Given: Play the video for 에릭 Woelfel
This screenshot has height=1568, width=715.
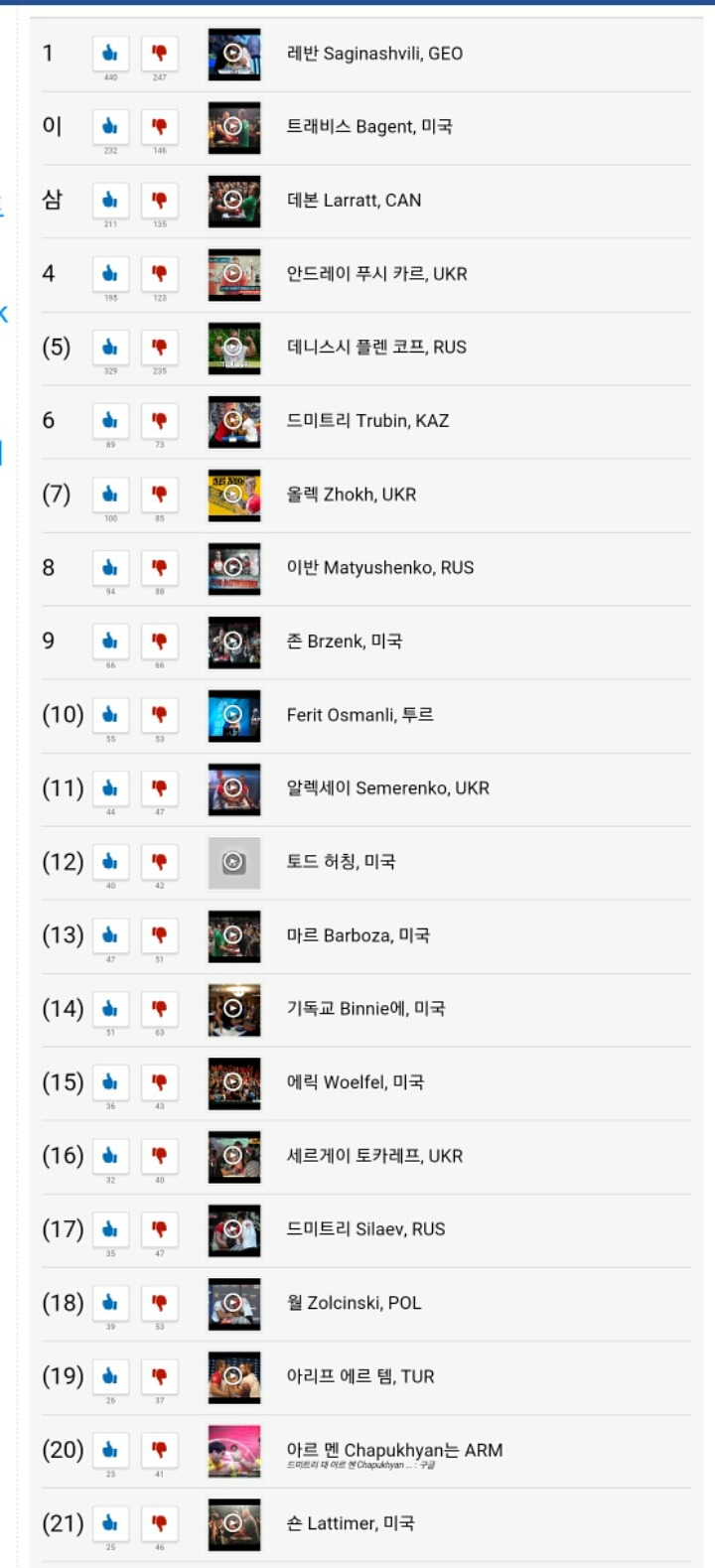Looking at the screenshot, I should [233, 1081].
